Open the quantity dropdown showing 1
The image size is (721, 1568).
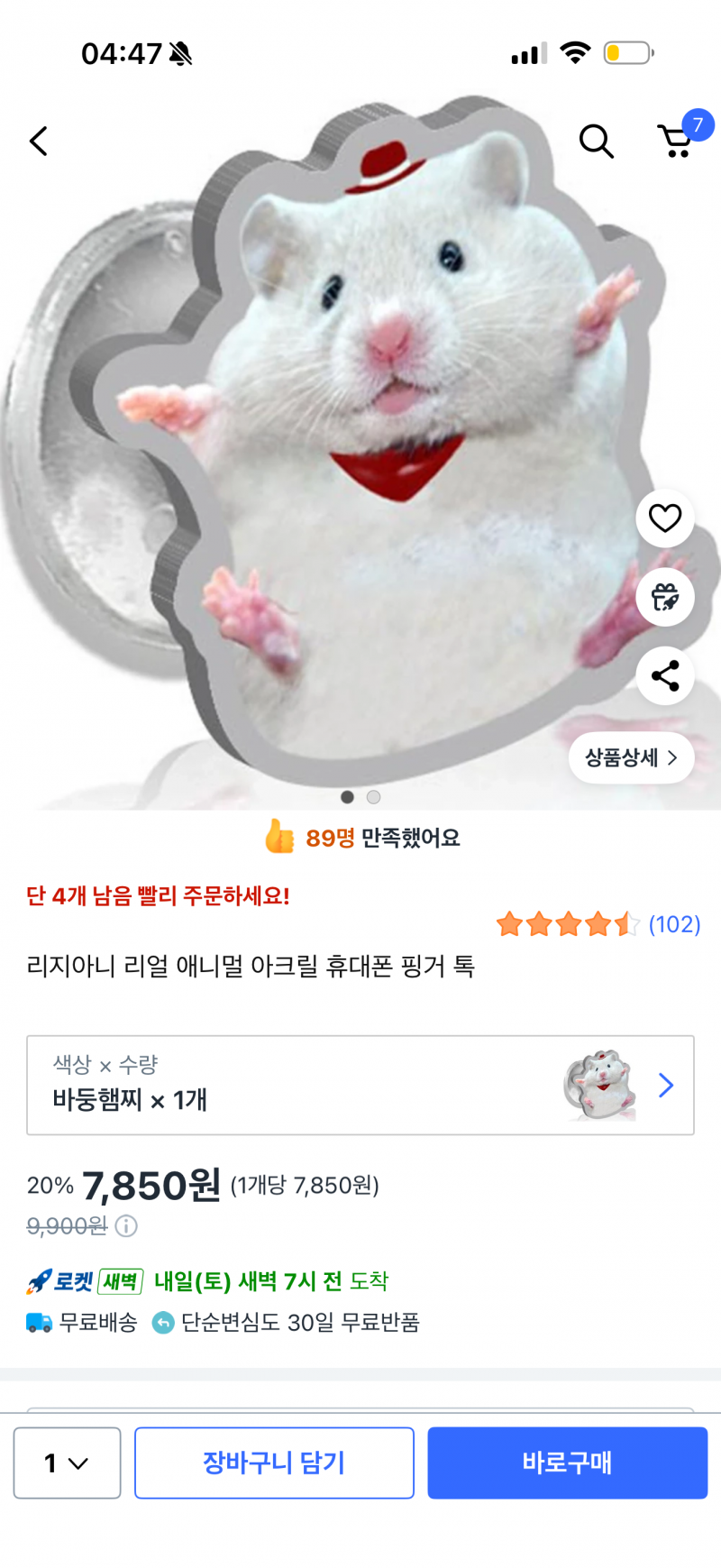tap(67, 1463)
